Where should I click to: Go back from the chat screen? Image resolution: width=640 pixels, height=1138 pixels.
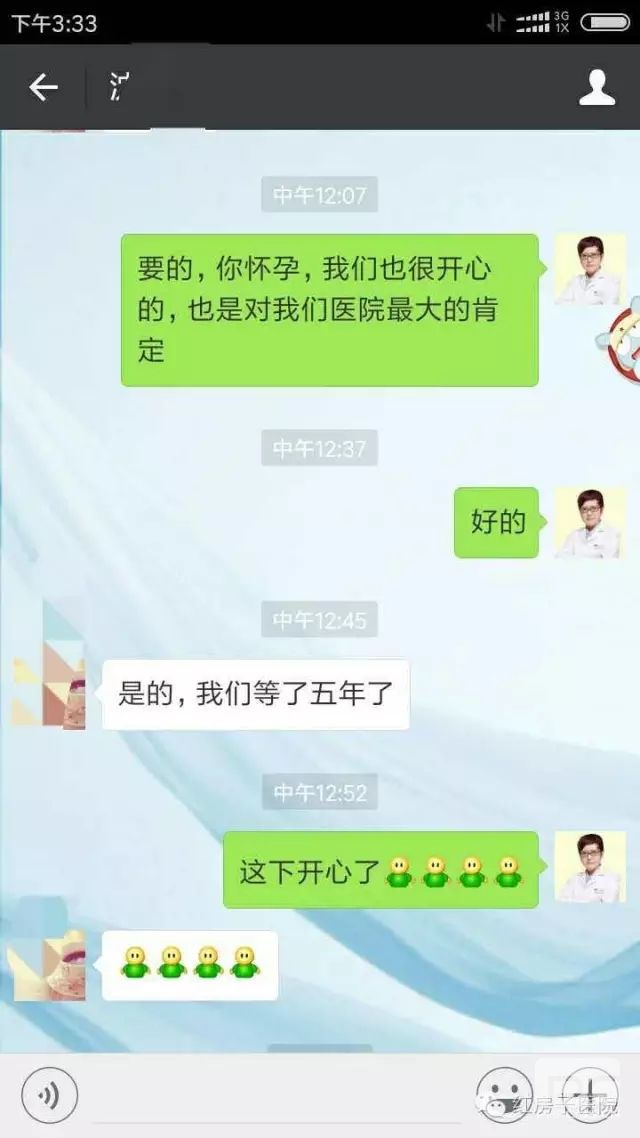click(43, 88)
